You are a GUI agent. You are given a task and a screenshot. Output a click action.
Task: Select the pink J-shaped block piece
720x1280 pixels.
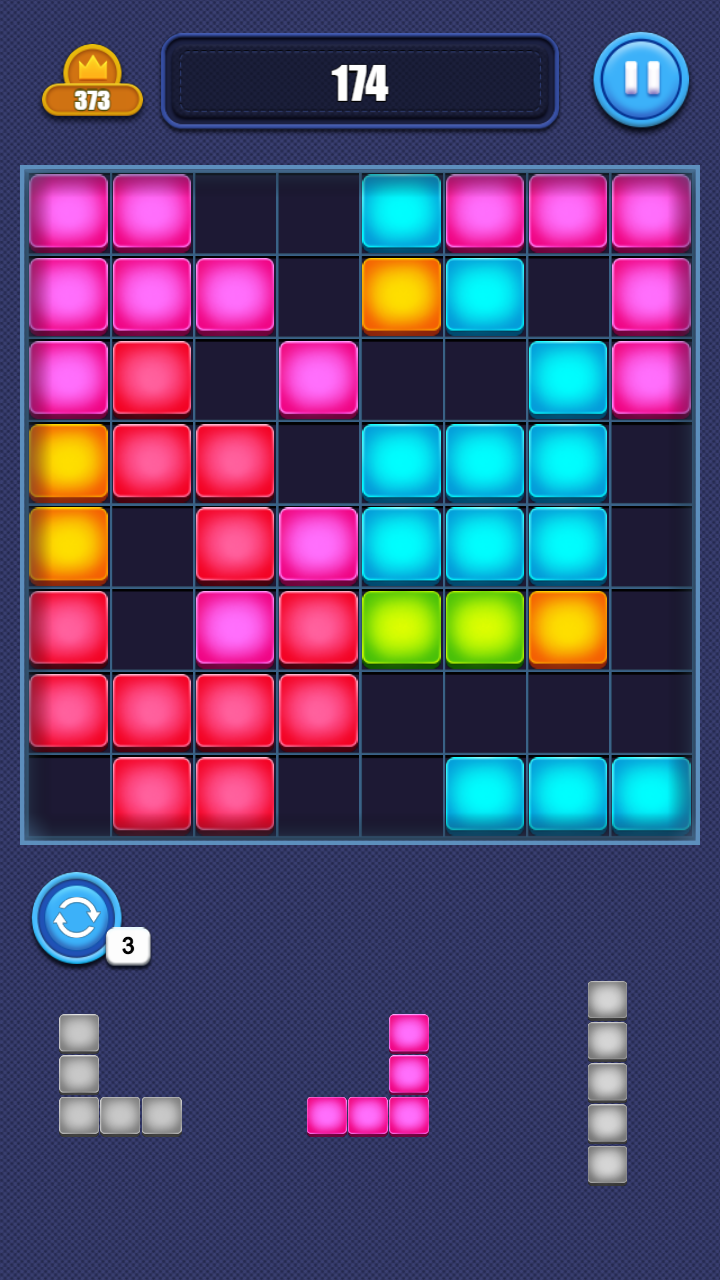(368, 1074)
